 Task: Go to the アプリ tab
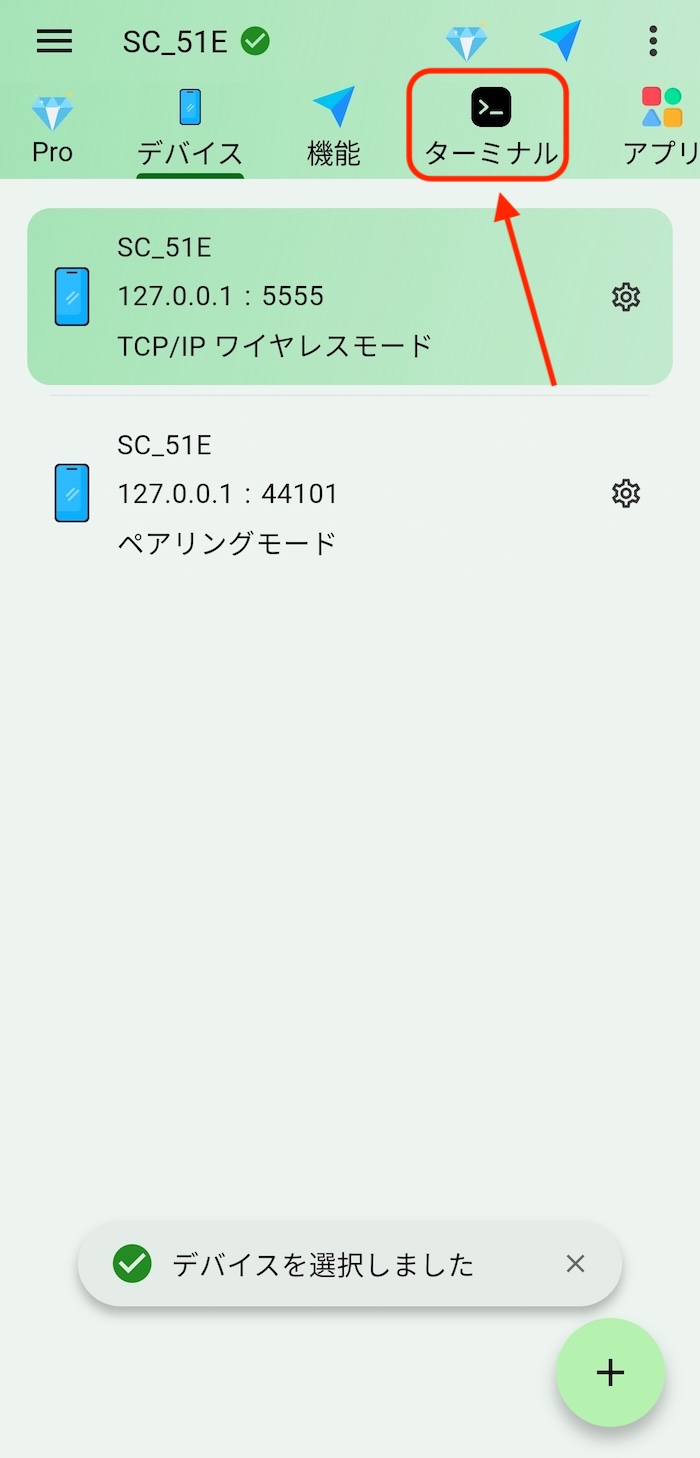tap(660, 130)
